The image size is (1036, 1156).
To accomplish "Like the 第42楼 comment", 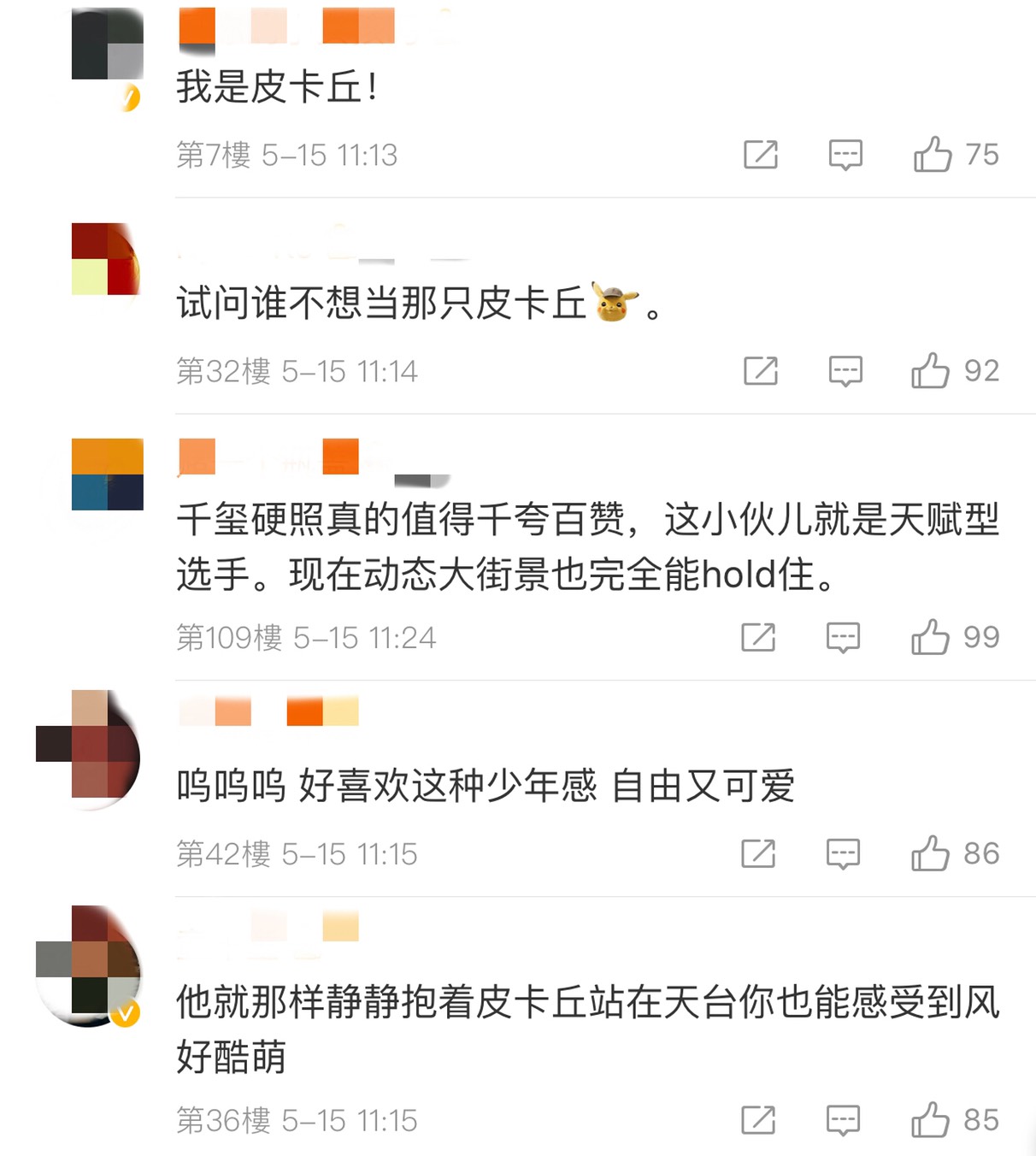I will [930, 854].
